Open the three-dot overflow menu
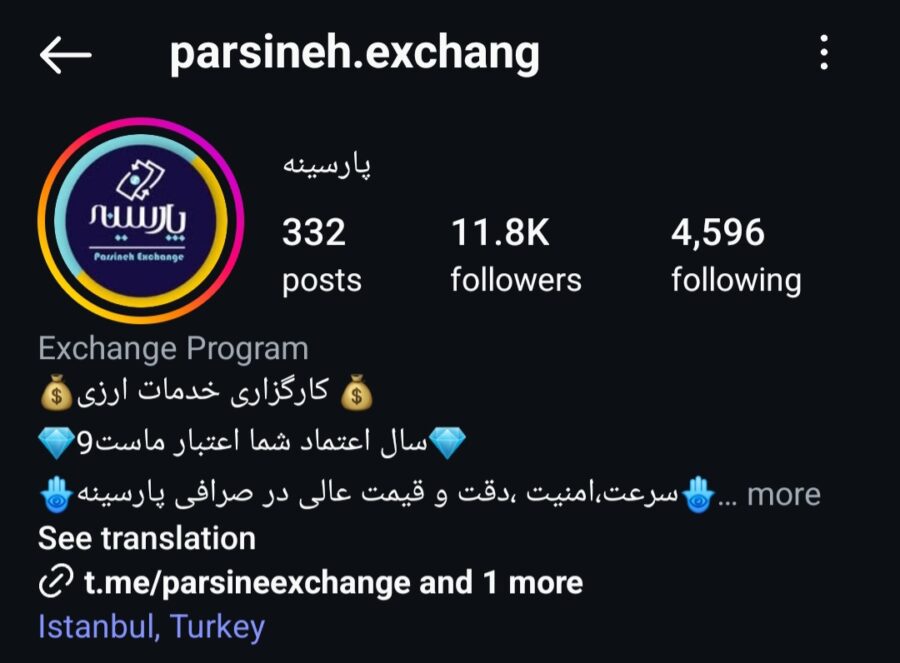Screen dimensions: 900x663 (824, 53)
